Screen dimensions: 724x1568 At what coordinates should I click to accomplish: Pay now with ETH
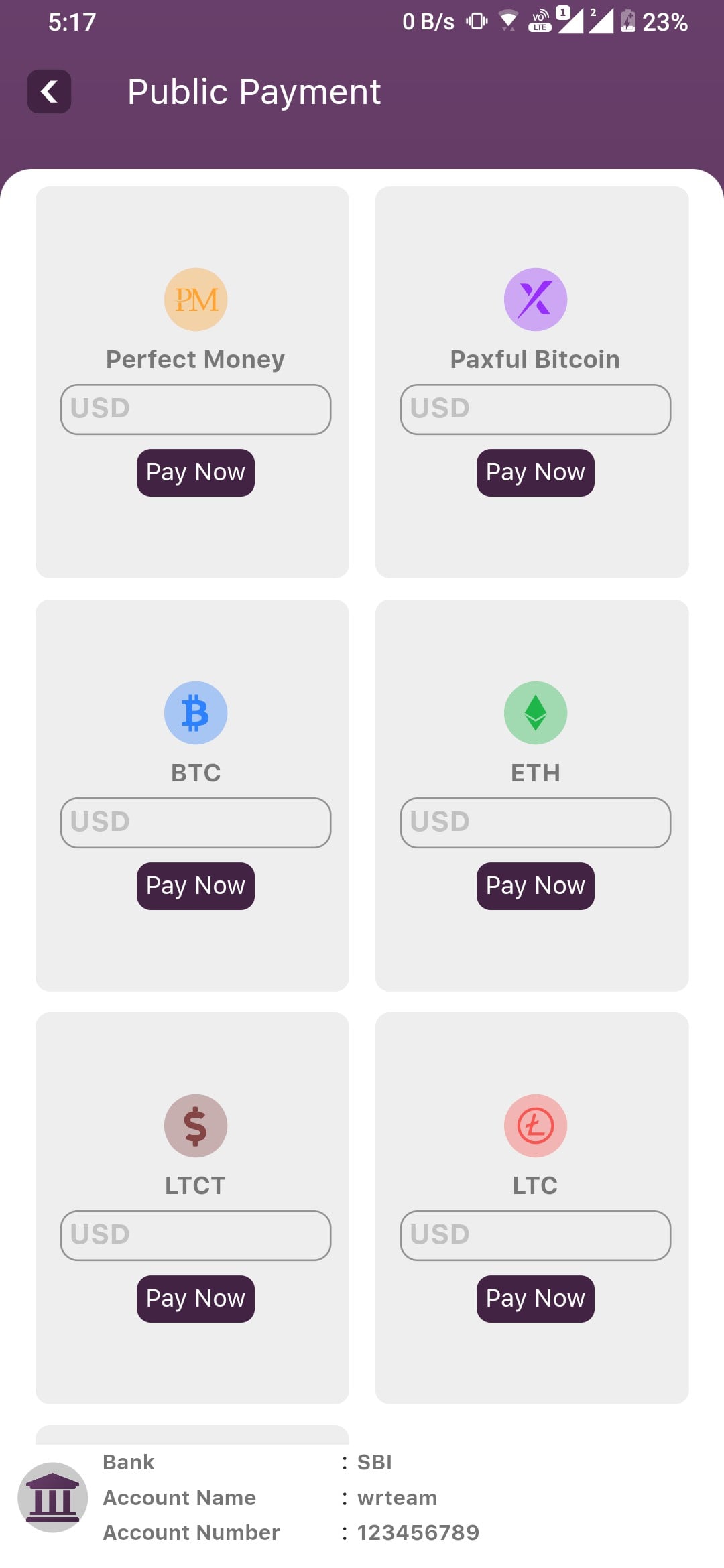click(535, 886)
